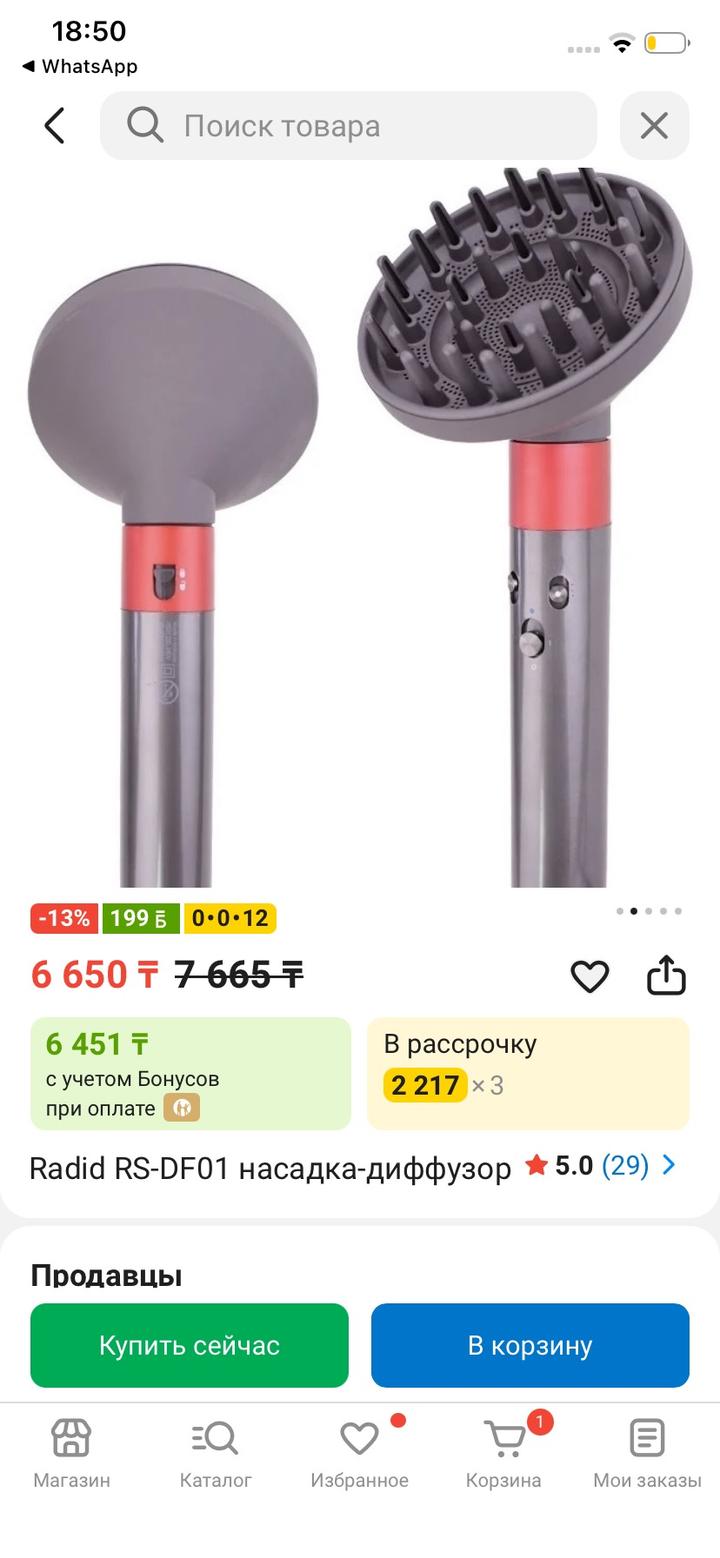Image resolution: width=720 pixels, height=1558 pixels.
Task: Open the 5.0 (29) reviews
Action: (x=601, y=1166)
